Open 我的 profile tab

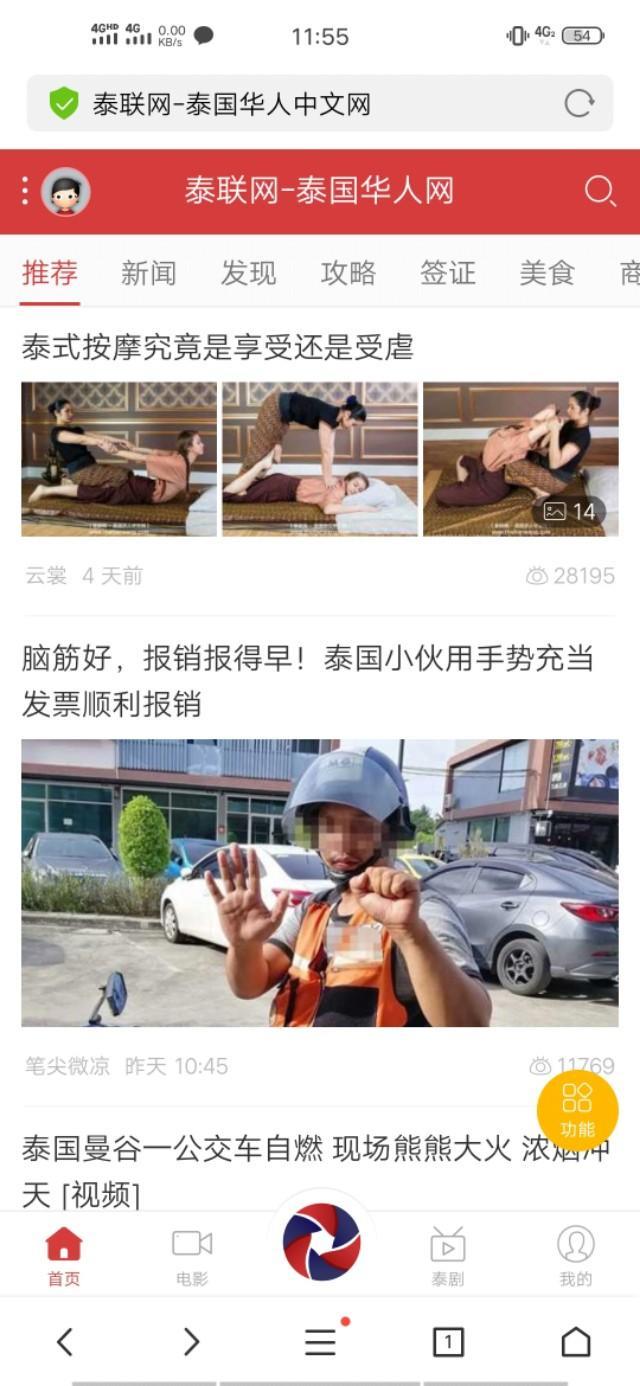coord(575,1256)
